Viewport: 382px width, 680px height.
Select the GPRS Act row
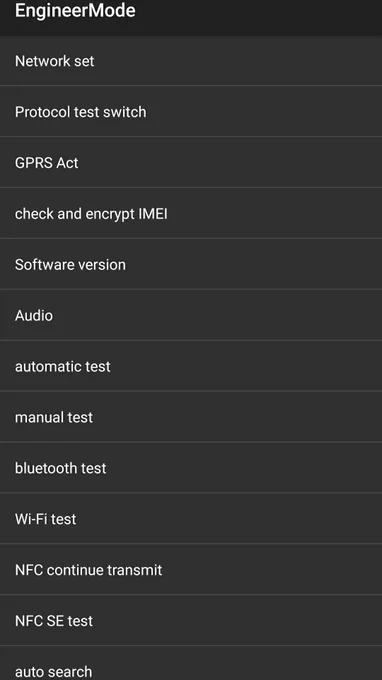coord(191,163)
